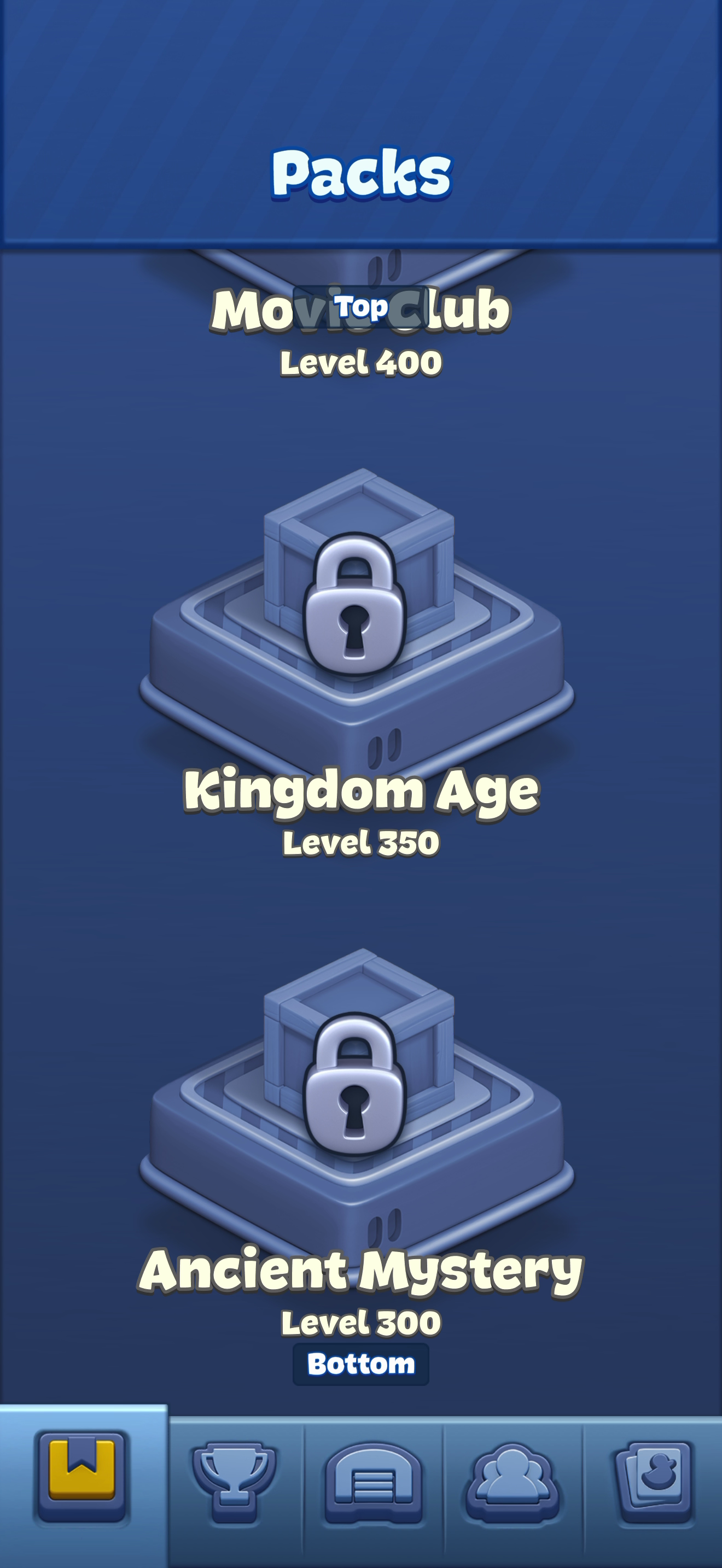Jump to the end with the Bottom button
The image size is (722, 1568).
360,1364
